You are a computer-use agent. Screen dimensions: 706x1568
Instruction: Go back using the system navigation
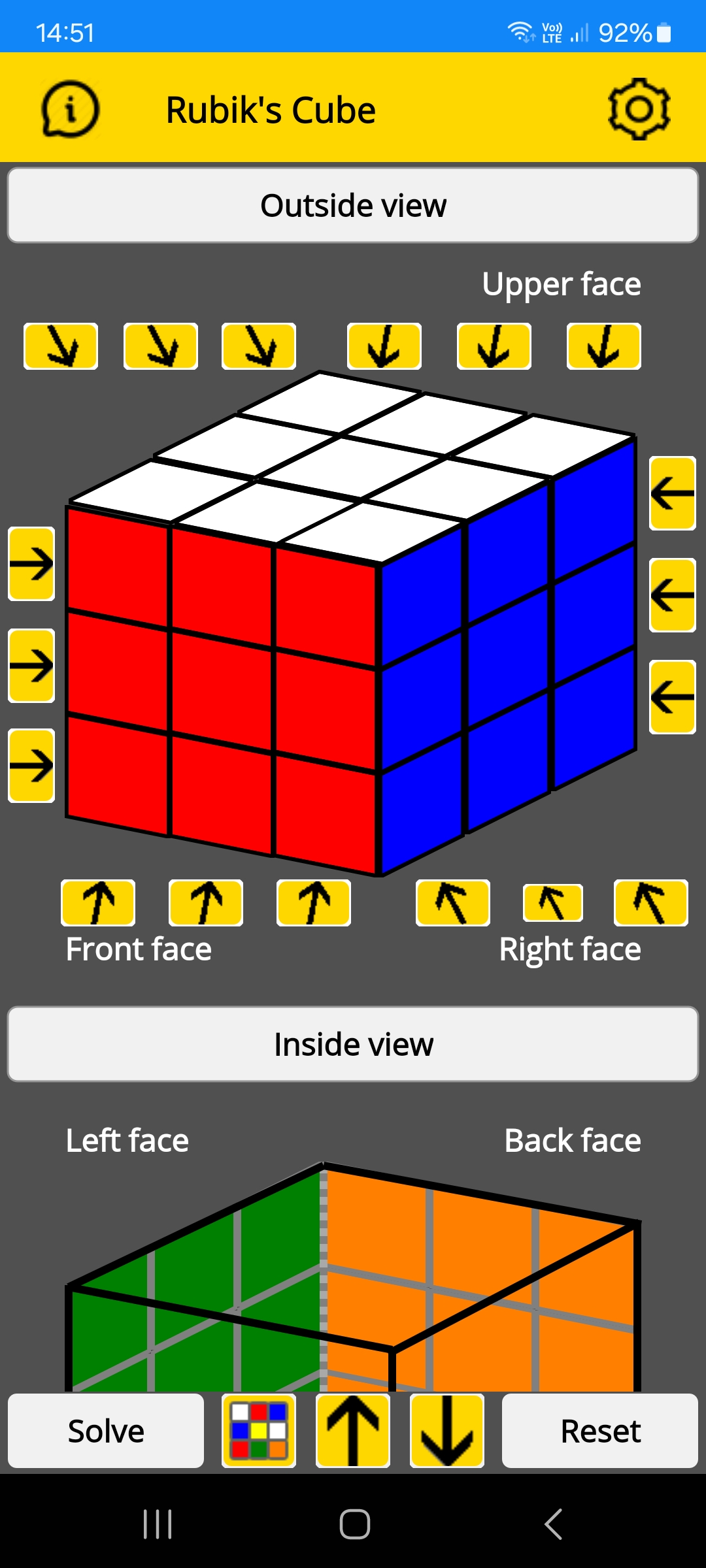point(553,1525)
